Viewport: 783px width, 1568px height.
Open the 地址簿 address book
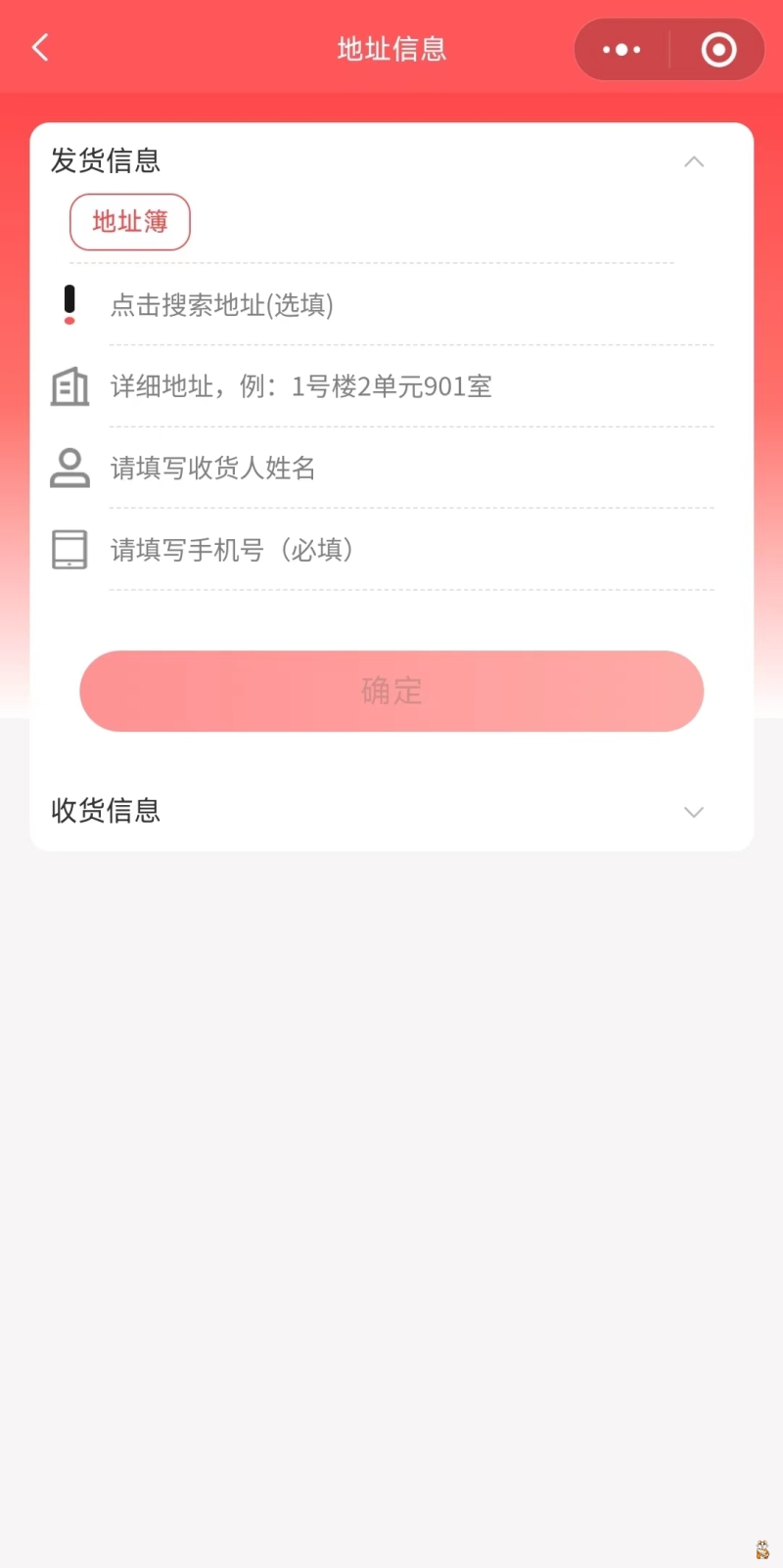coord(130,222)
